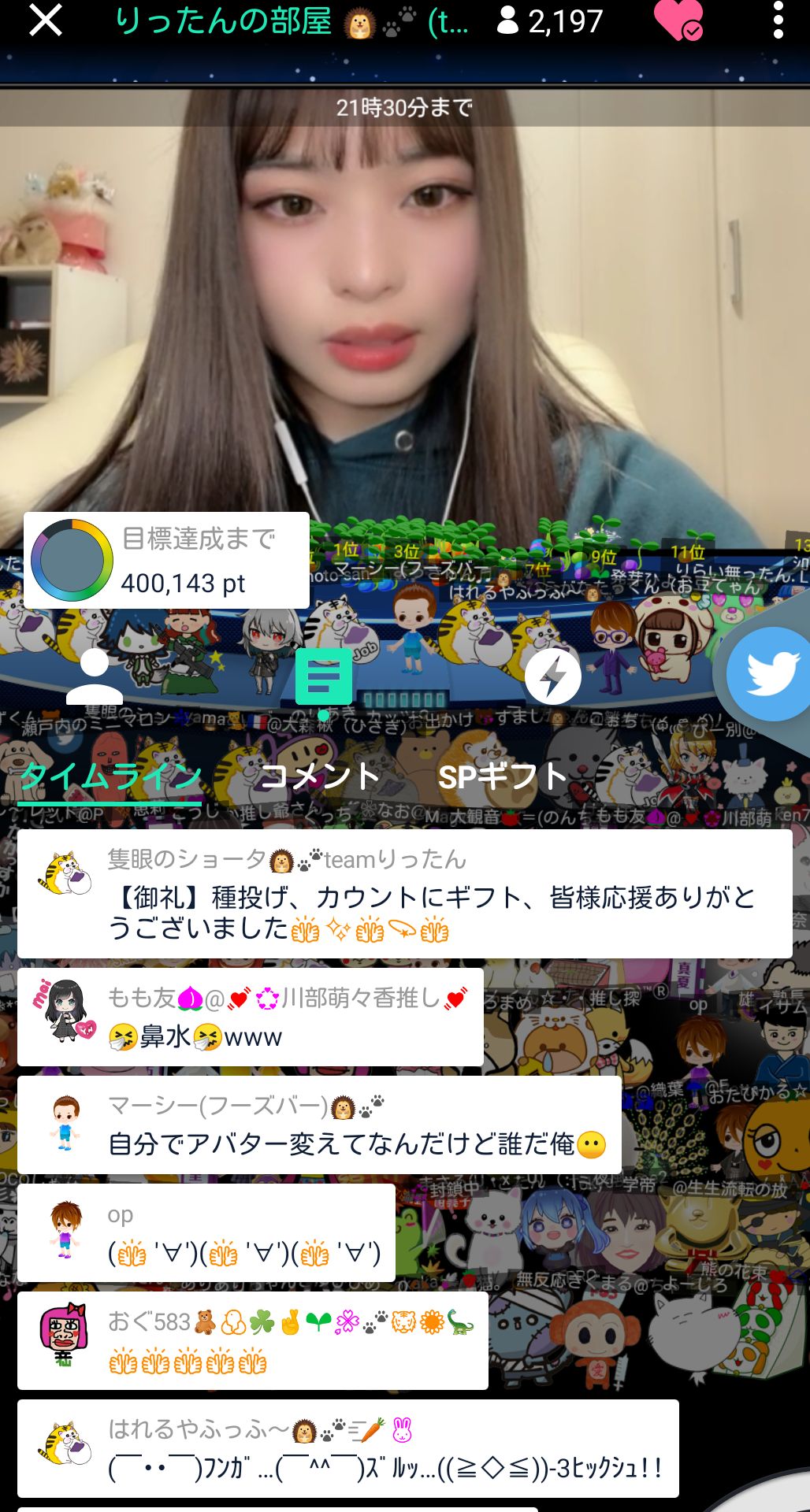Open the person profile icon
This screenshot has width=810, height=1512.
(95, 676)
